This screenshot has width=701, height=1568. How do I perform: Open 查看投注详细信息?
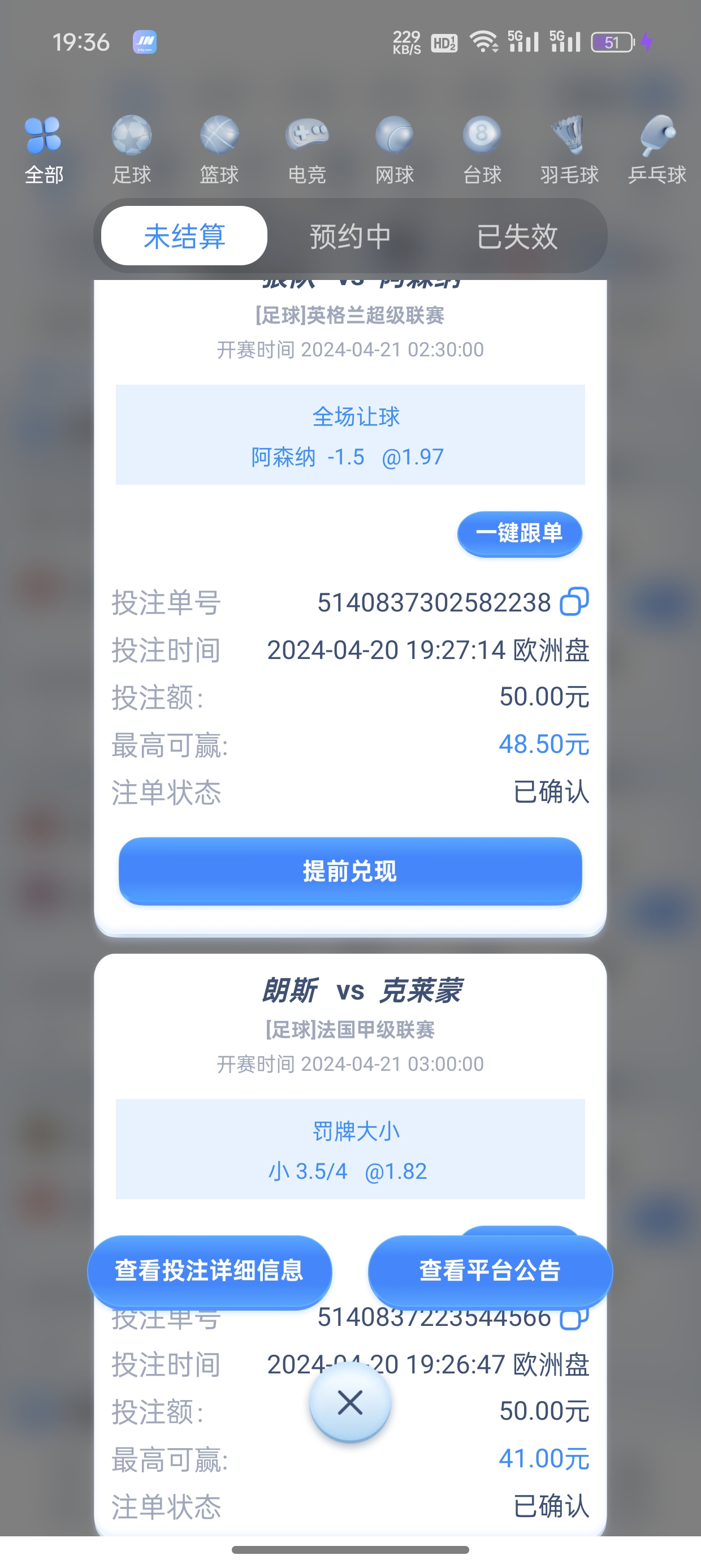click(209, 1271)
